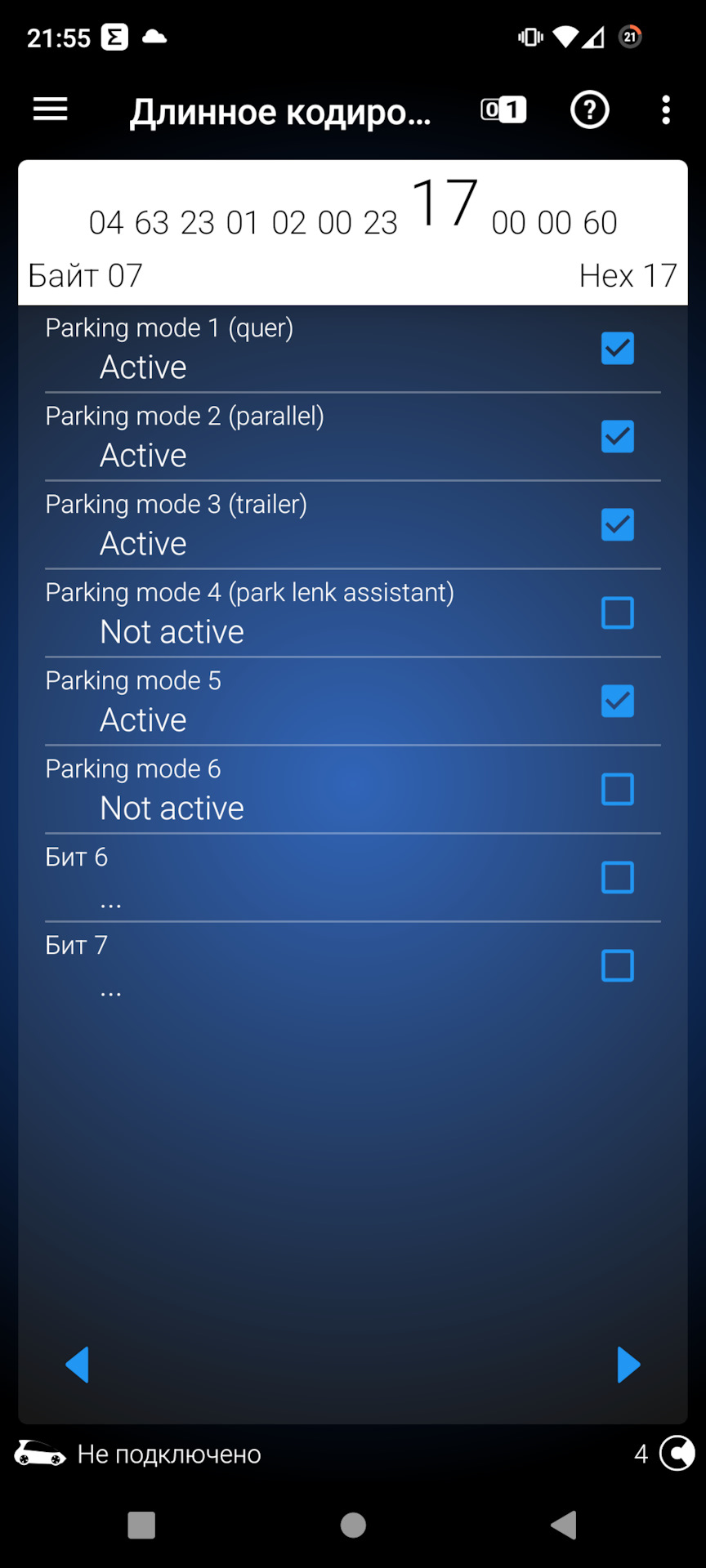The image size is (706, 1568).
Task: Open the hamburger drawer menu
Action: point(50,109)
